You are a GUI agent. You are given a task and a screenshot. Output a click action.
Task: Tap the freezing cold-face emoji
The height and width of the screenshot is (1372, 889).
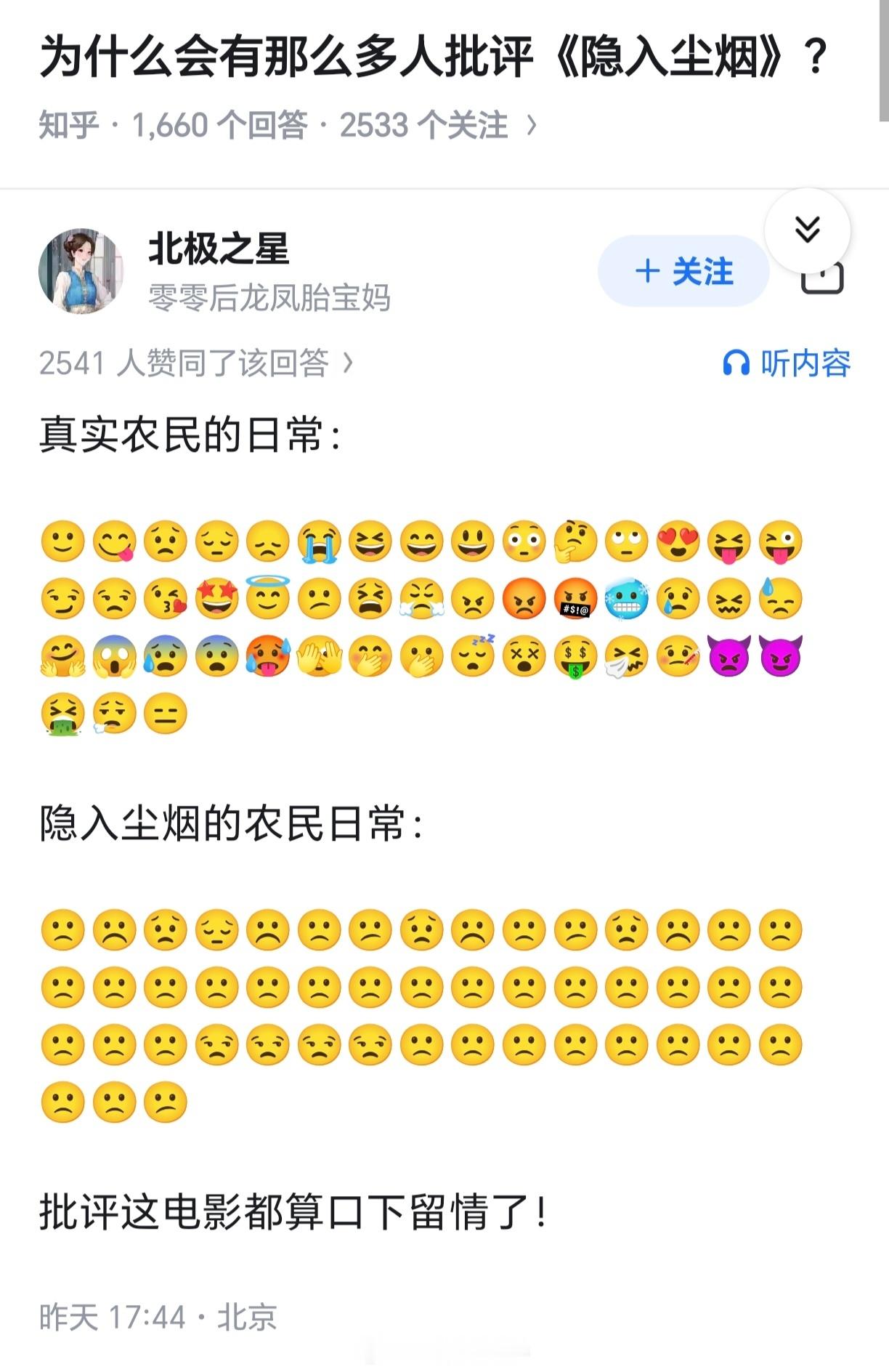(625, 598)
